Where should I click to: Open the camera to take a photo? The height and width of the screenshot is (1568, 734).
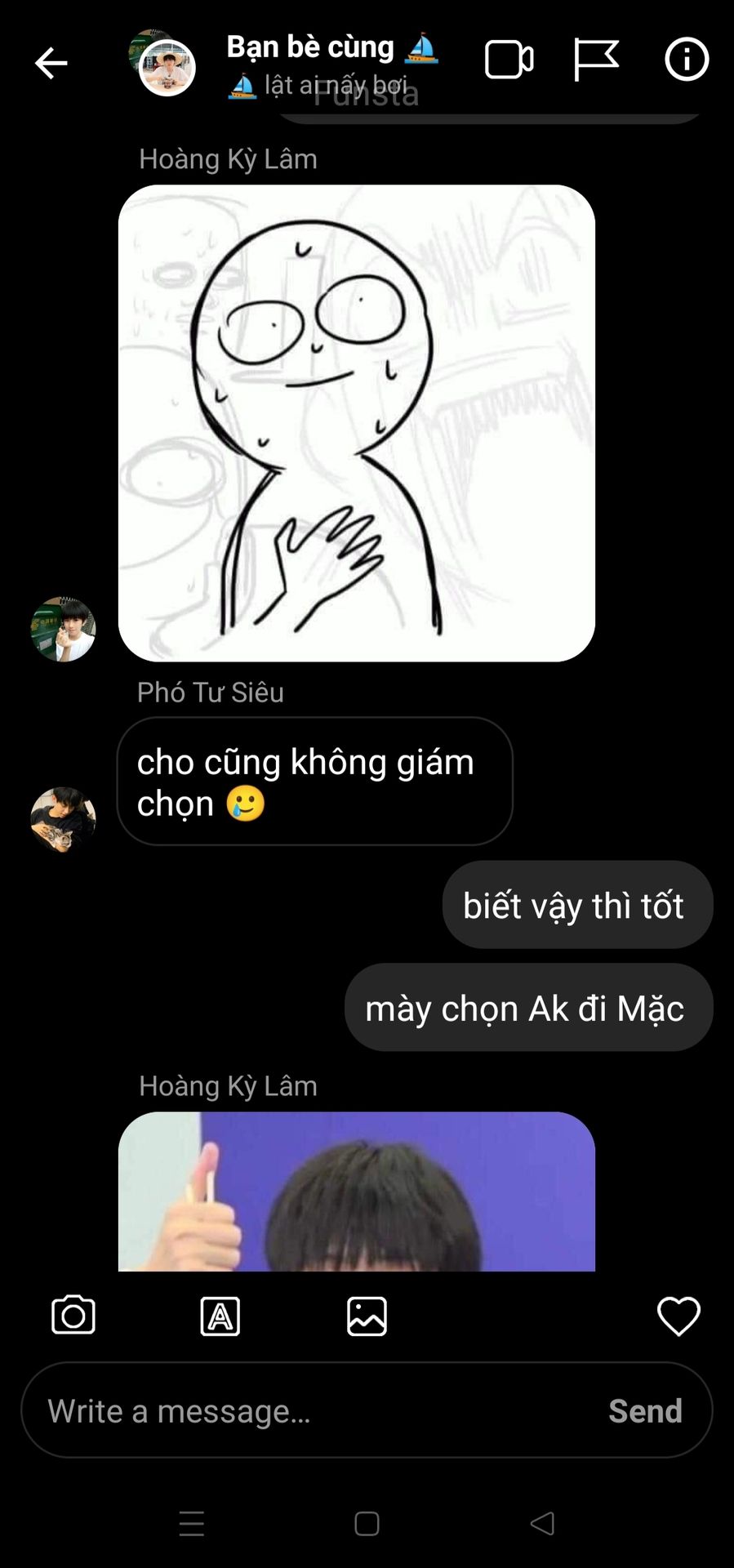(73, 1316)
